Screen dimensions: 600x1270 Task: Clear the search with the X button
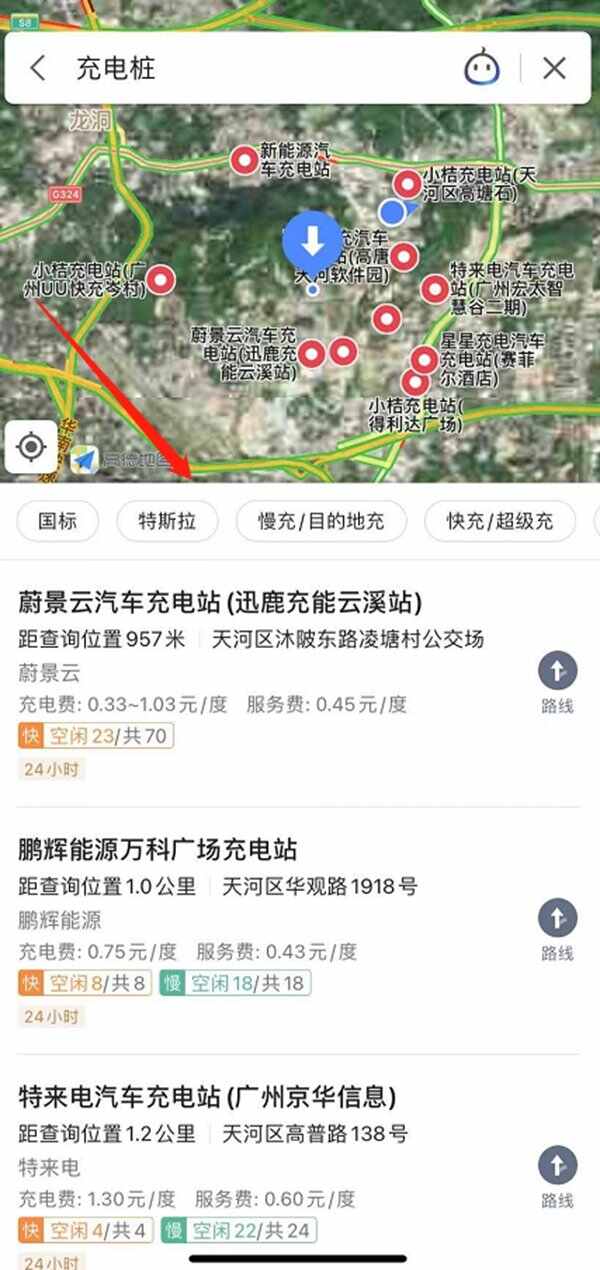pos(554,68)
